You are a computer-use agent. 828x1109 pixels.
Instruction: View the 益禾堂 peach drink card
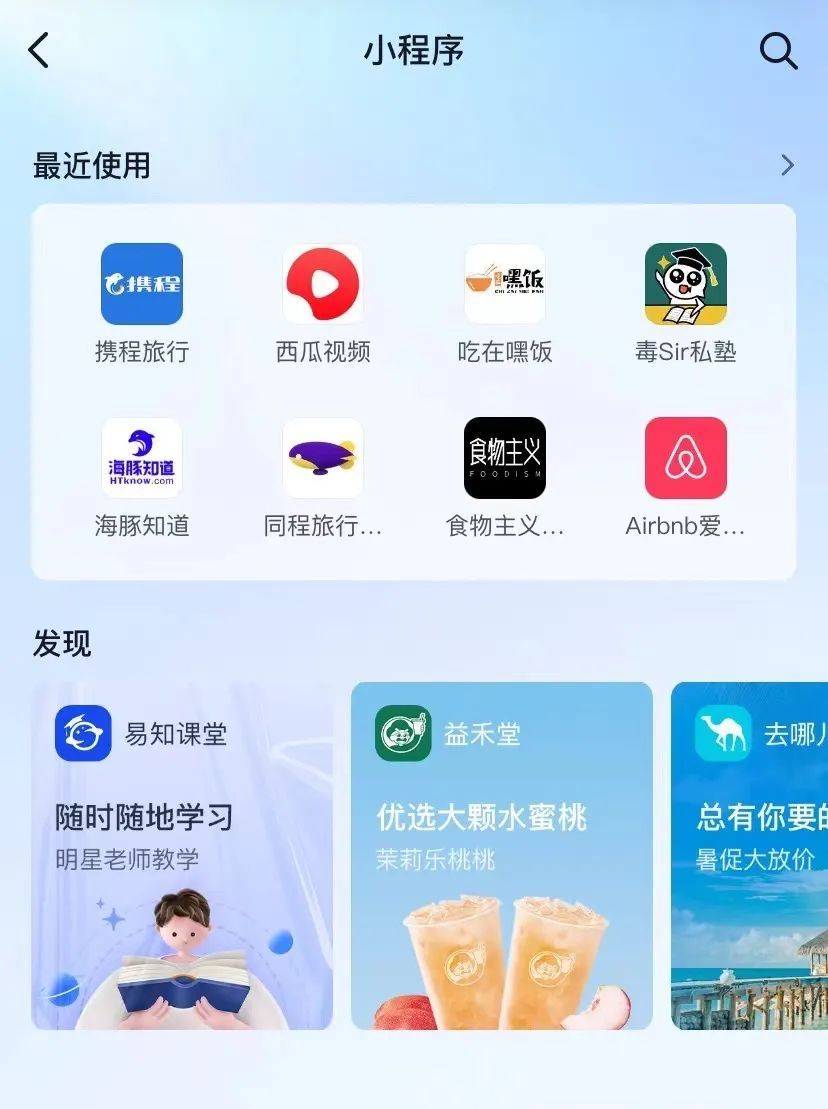pos(501,855)
